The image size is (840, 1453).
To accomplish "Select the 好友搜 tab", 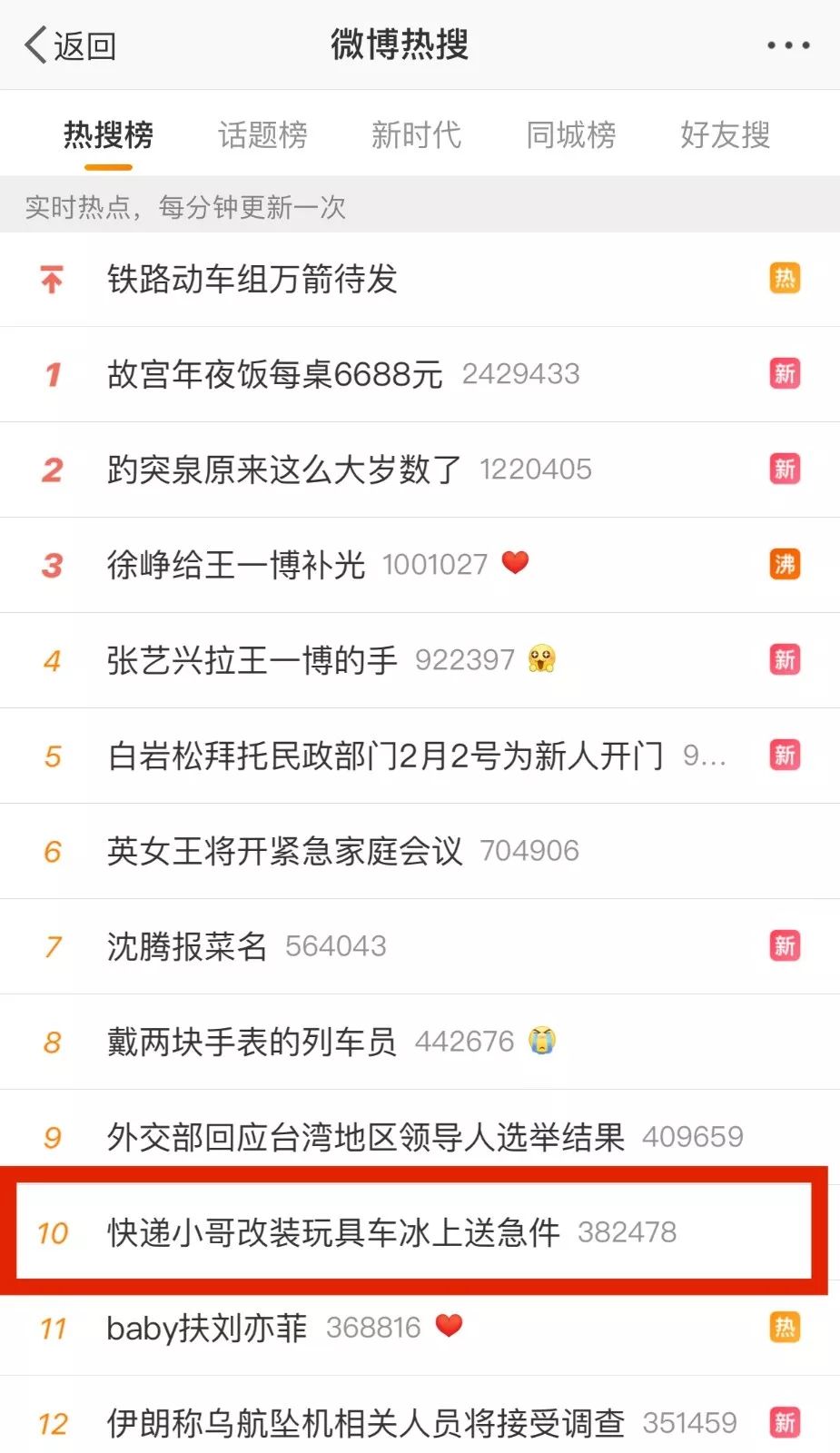I will point(725,135).
